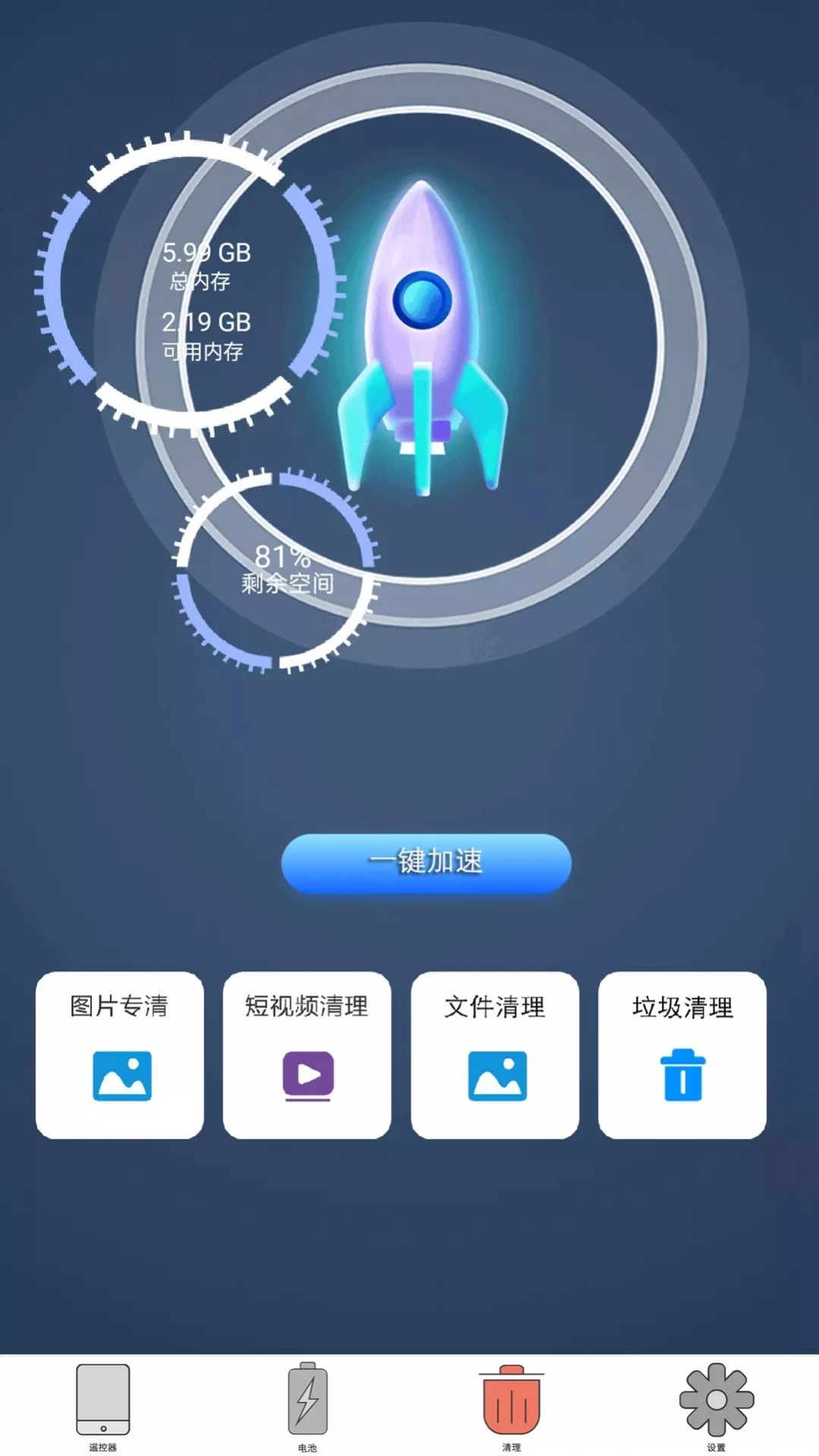The width and height of the screenshot is (819, 1456).
Task: Tap the 一键加速 boost button
Action: click(426, 863)
